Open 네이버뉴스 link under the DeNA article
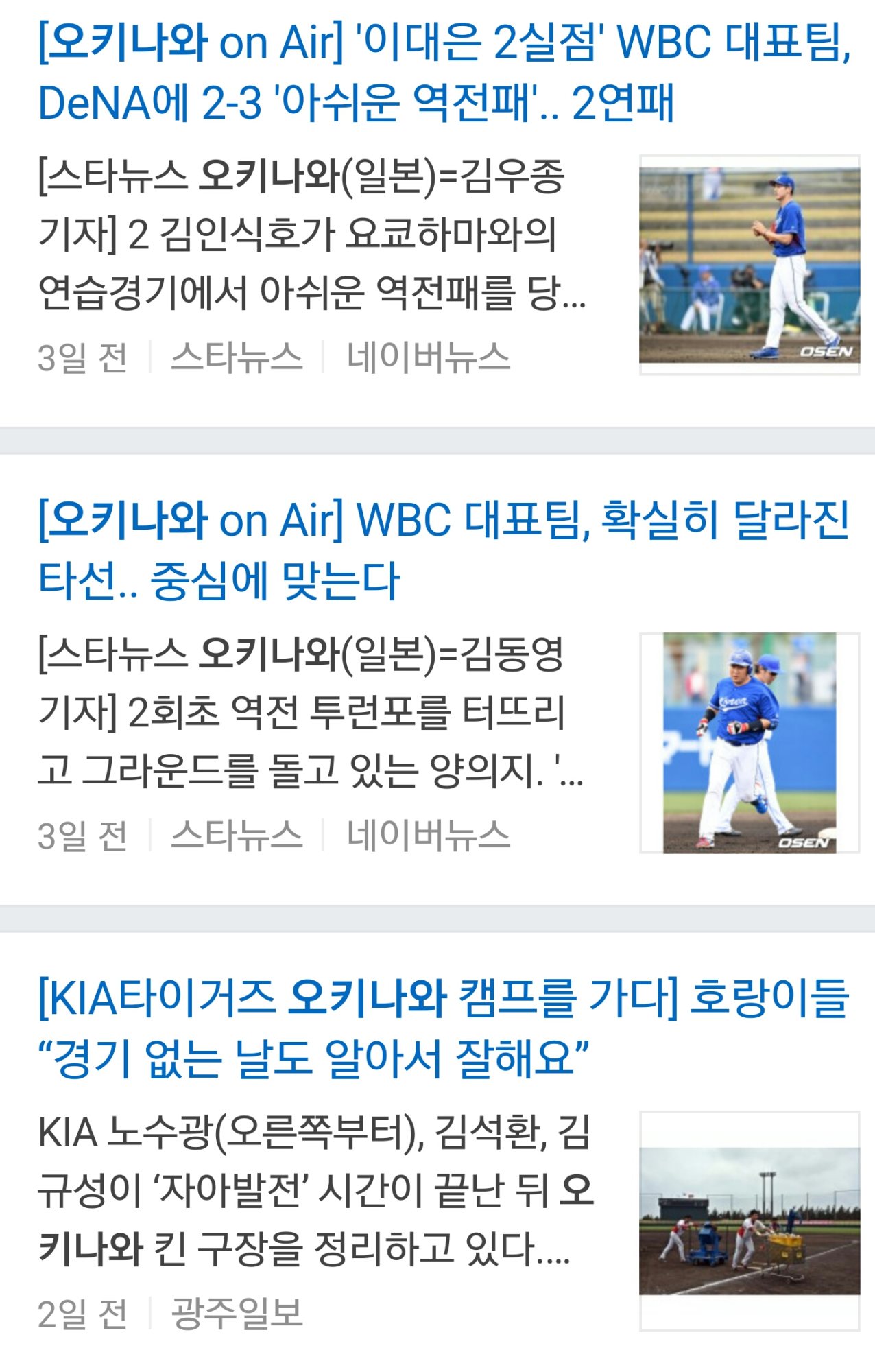This screenshot has height=1372, width=875. click(428, 357)
